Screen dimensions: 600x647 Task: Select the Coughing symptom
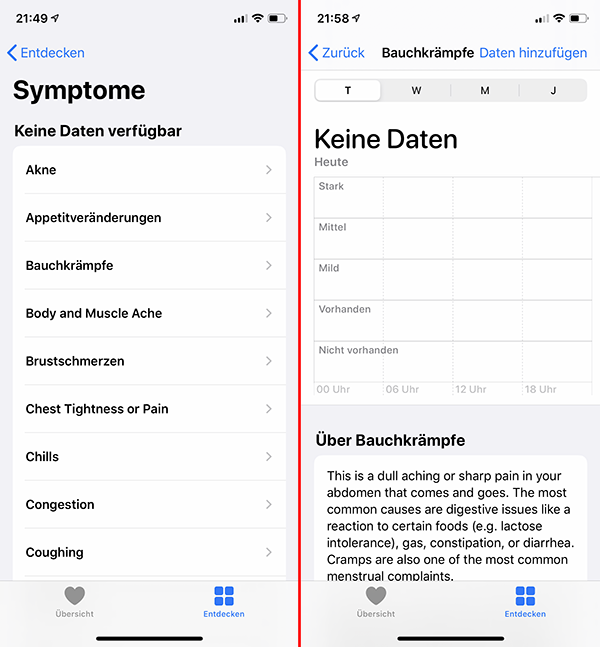click(149, 552)
